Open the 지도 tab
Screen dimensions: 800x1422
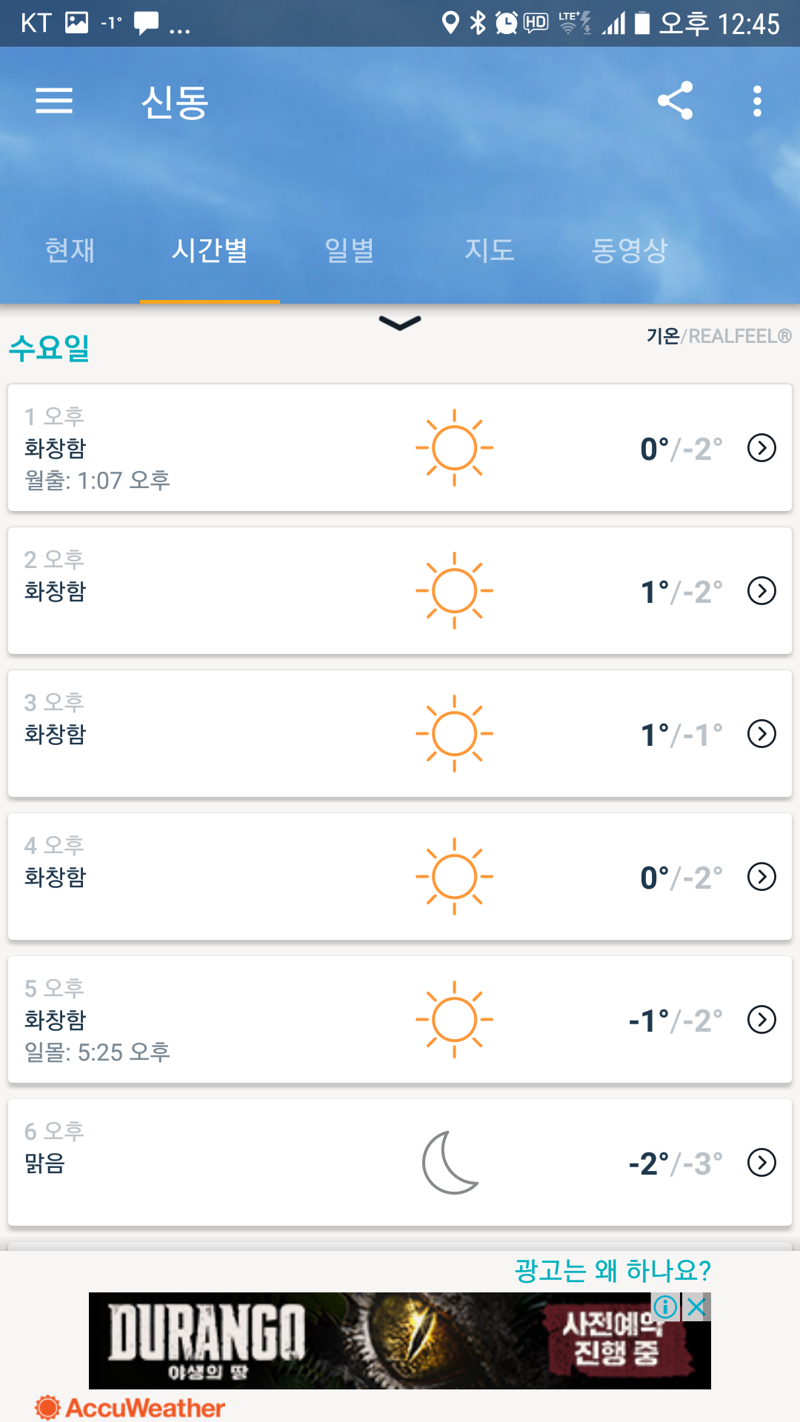[x=490, y=250]
